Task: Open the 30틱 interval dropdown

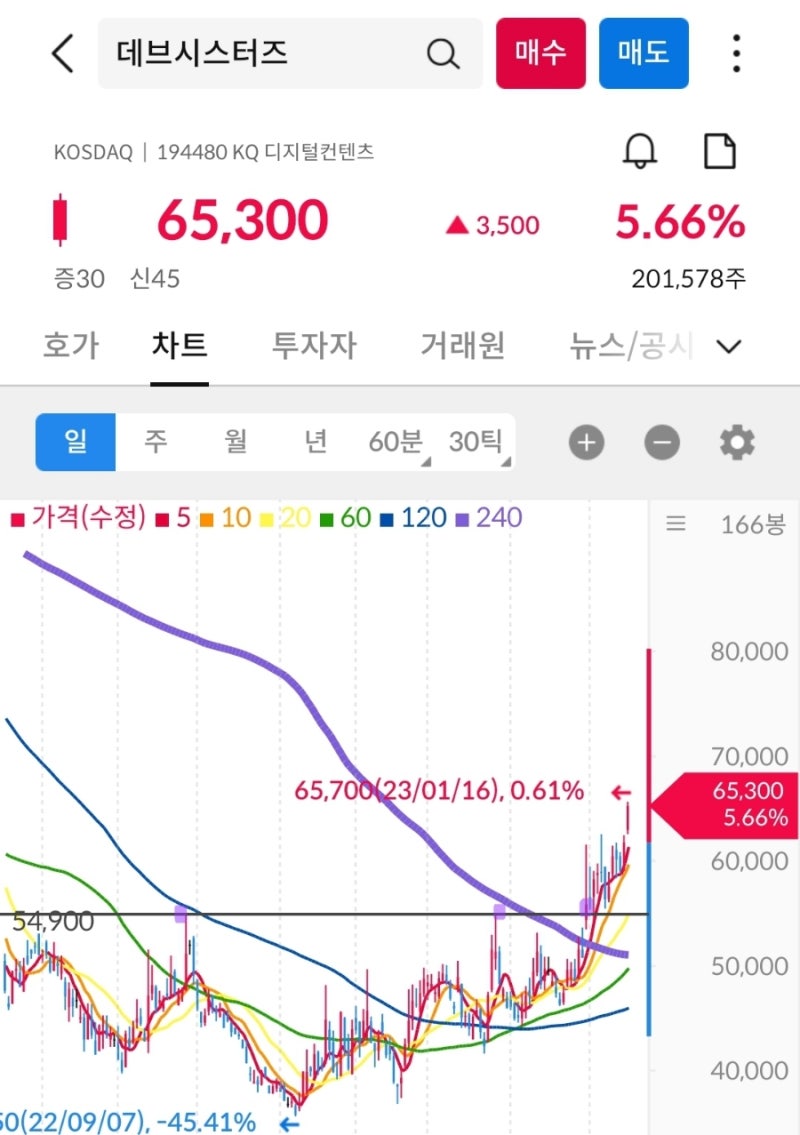Action: [474, 442]
